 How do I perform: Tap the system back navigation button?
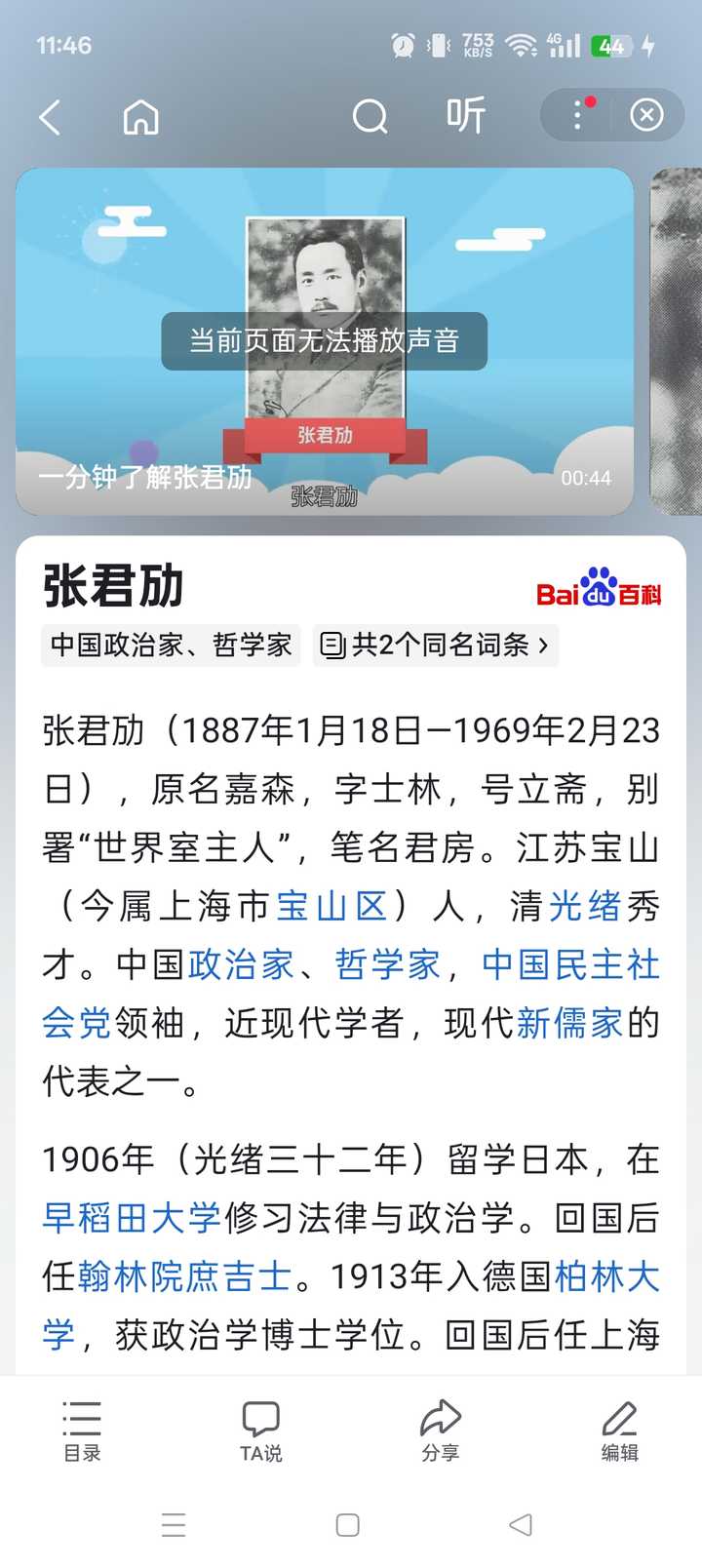[521, 1524]
